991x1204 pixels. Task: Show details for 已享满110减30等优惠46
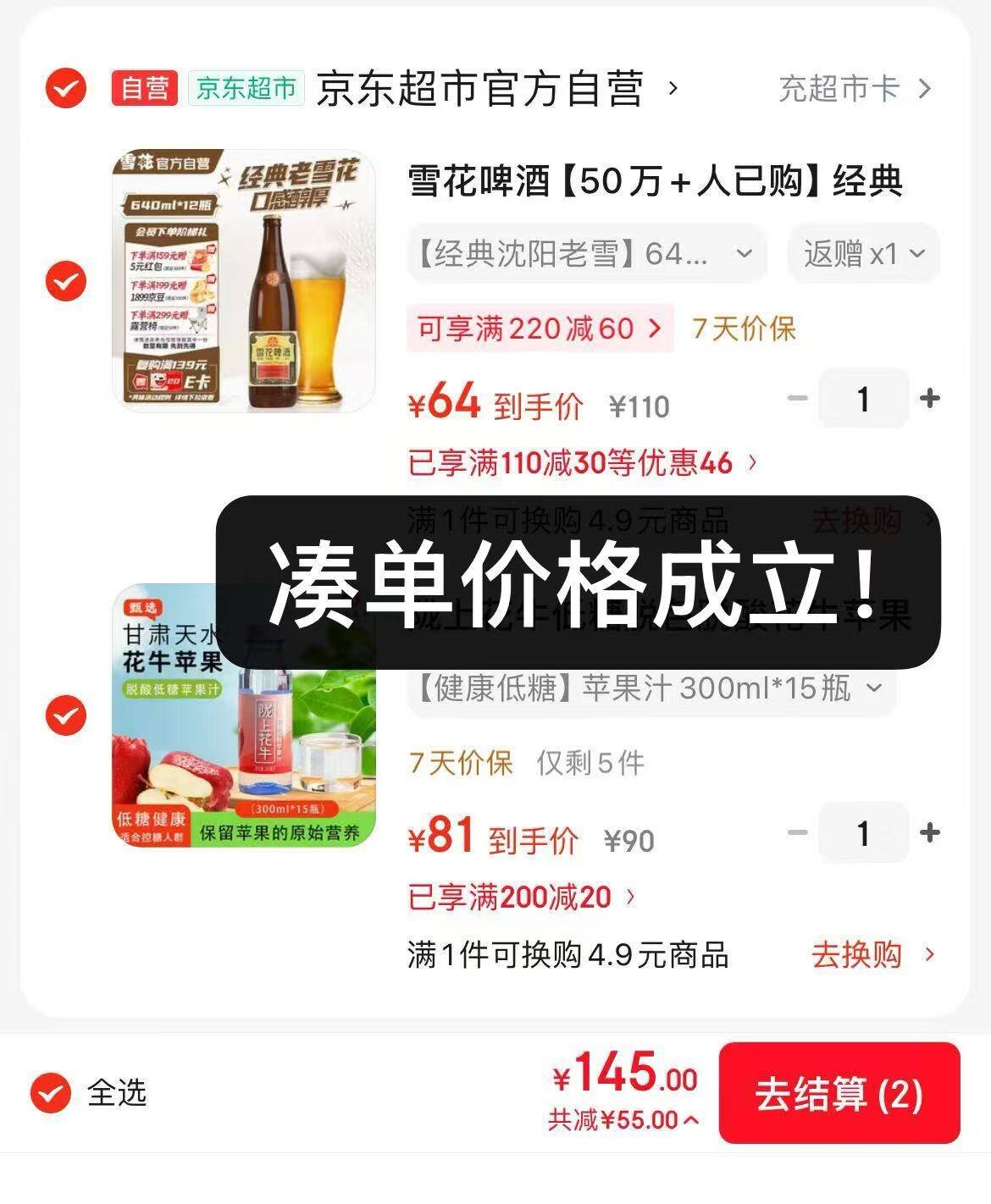coord(582,463)
